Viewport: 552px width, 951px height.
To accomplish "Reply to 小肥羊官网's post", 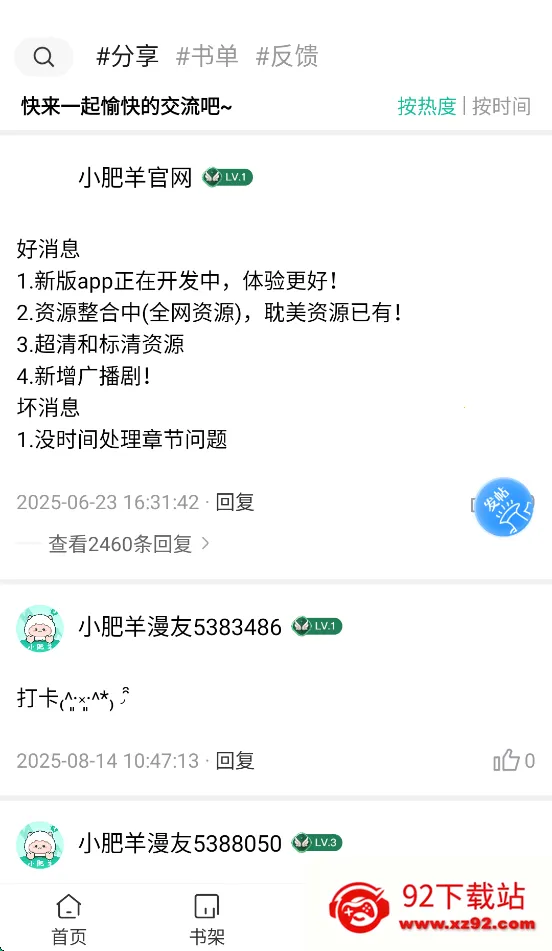I will [x=235, y=502].
